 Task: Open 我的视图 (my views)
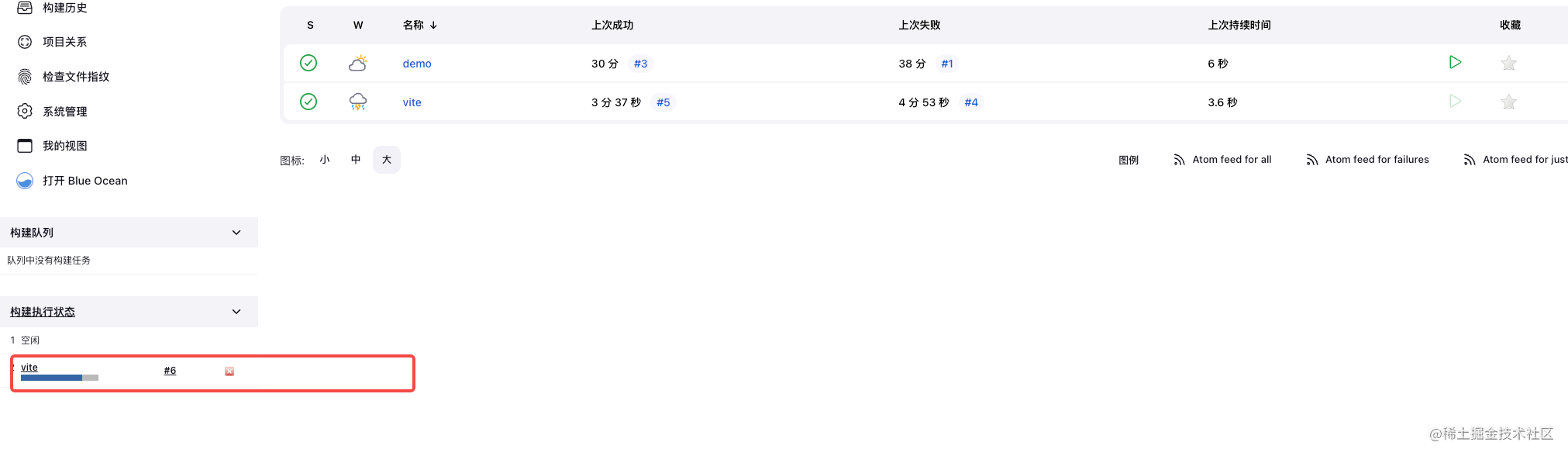click(x=64, y=146)
